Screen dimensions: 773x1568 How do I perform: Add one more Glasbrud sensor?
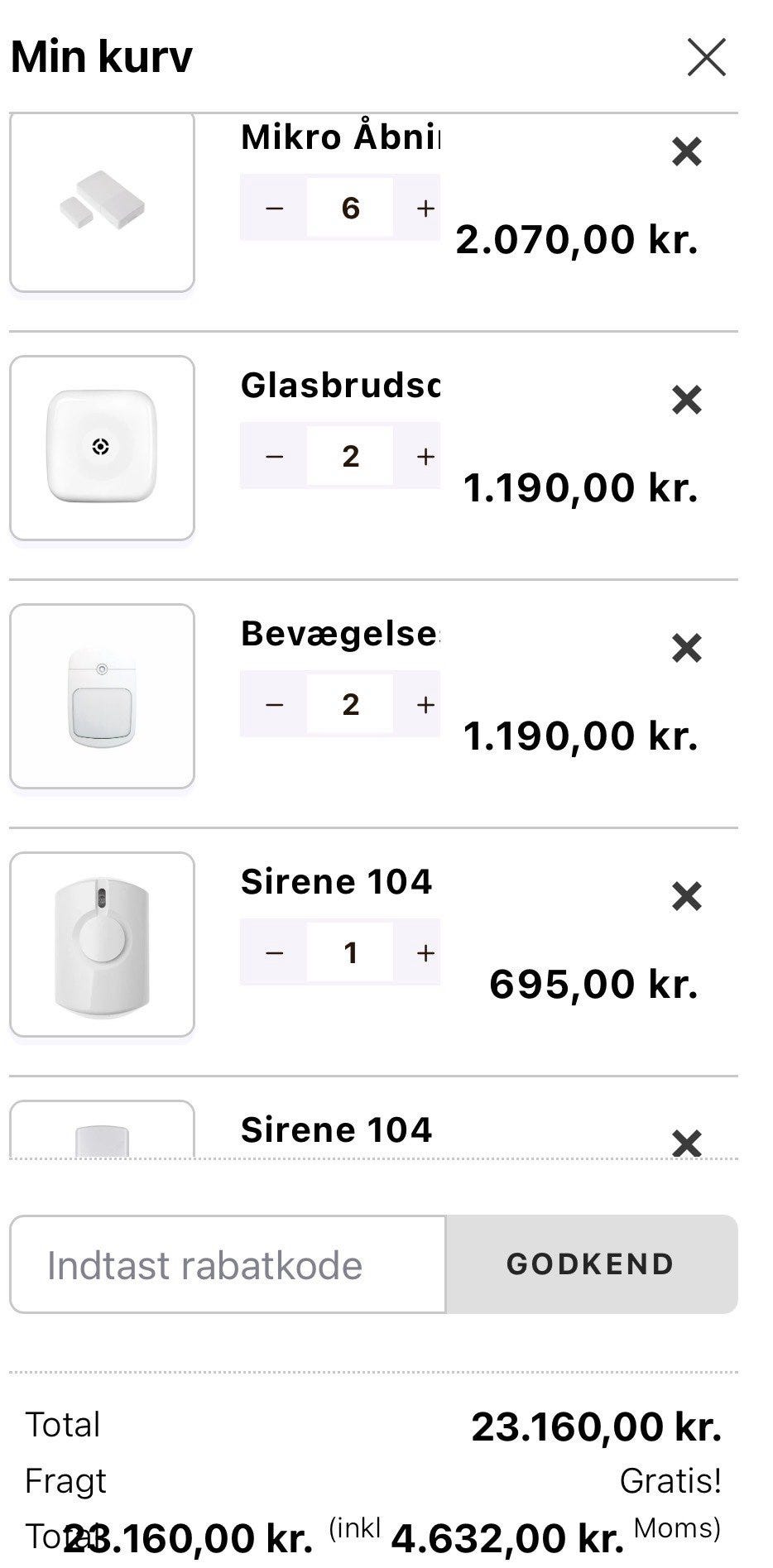click(x=425, y=456)
